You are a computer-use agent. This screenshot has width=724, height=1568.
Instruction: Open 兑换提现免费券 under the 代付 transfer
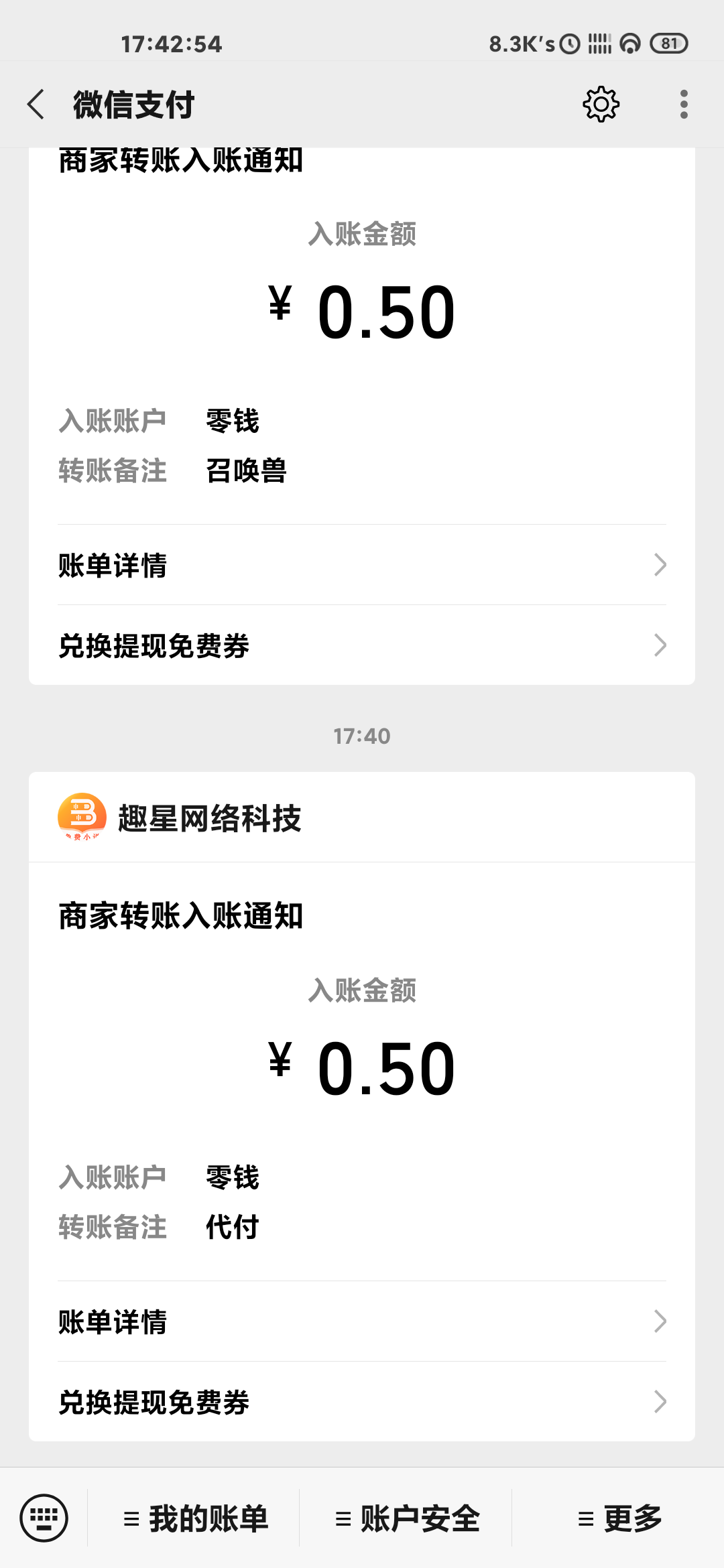(362, 1402)
